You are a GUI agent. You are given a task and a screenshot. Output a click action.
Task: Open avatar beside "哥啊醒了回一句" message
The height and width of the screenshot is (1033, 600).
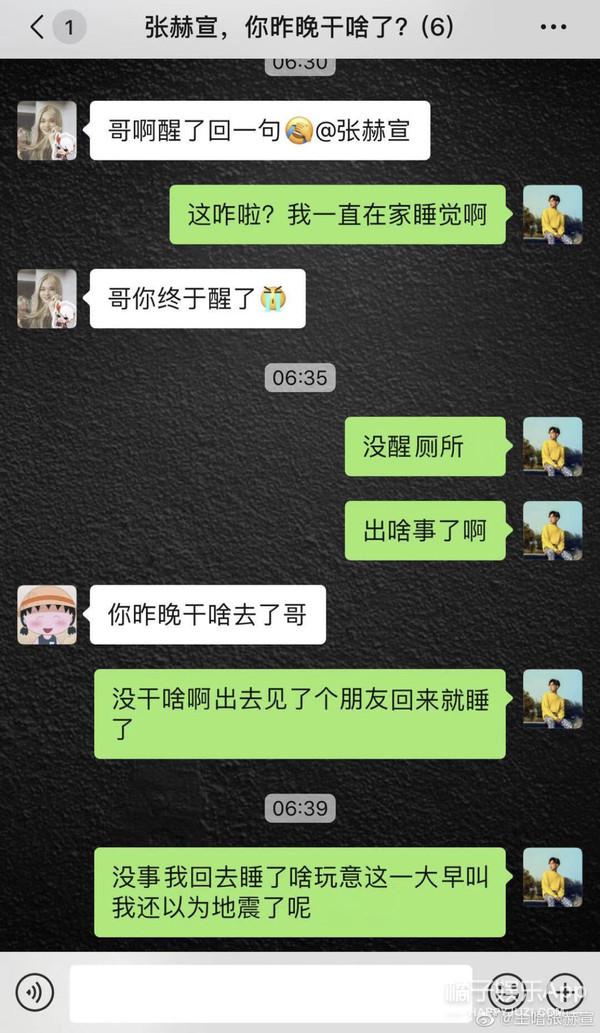pos(47,130)
